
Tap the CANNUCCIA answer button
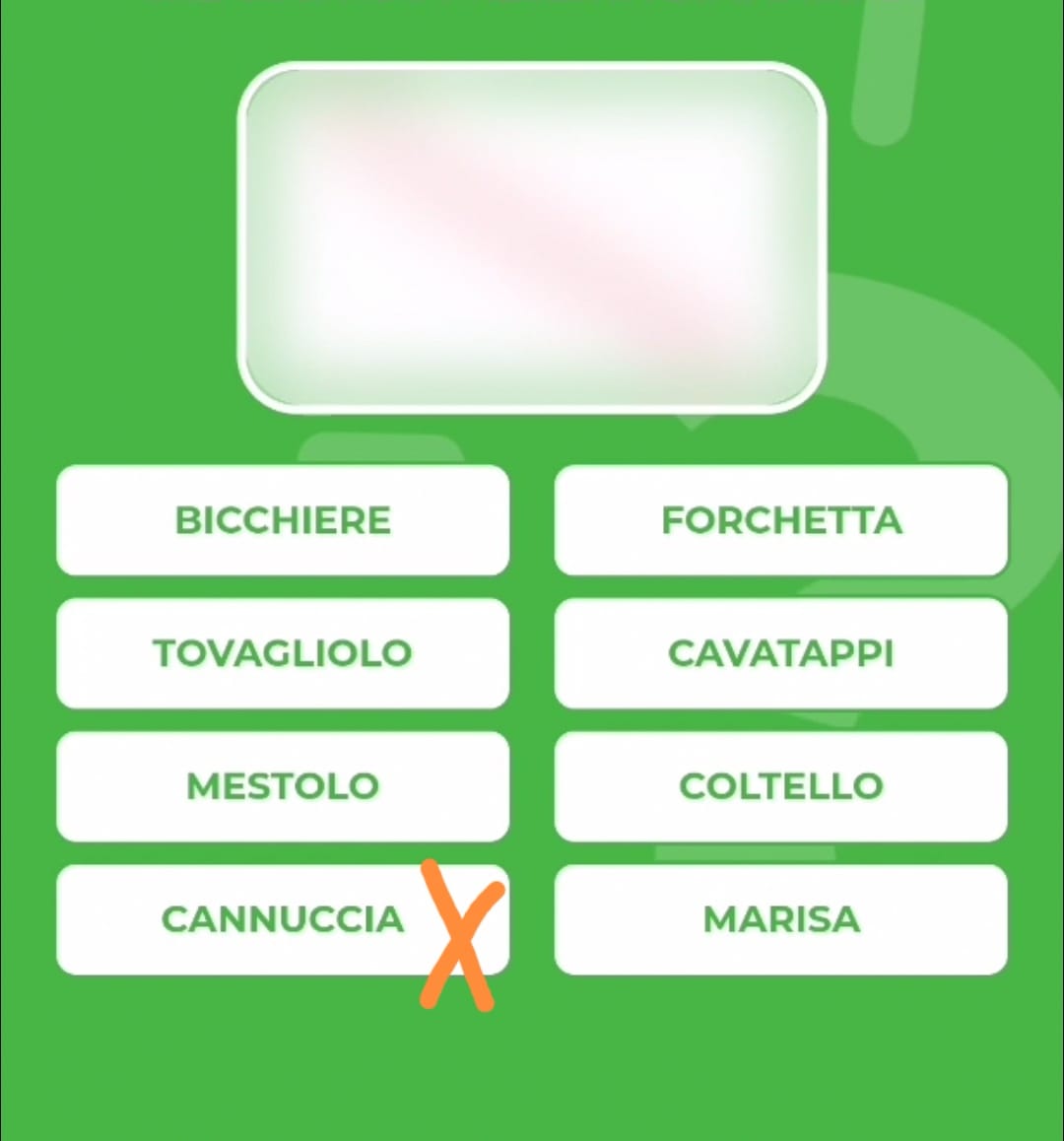pyautogui.click(x=283, y=919)
